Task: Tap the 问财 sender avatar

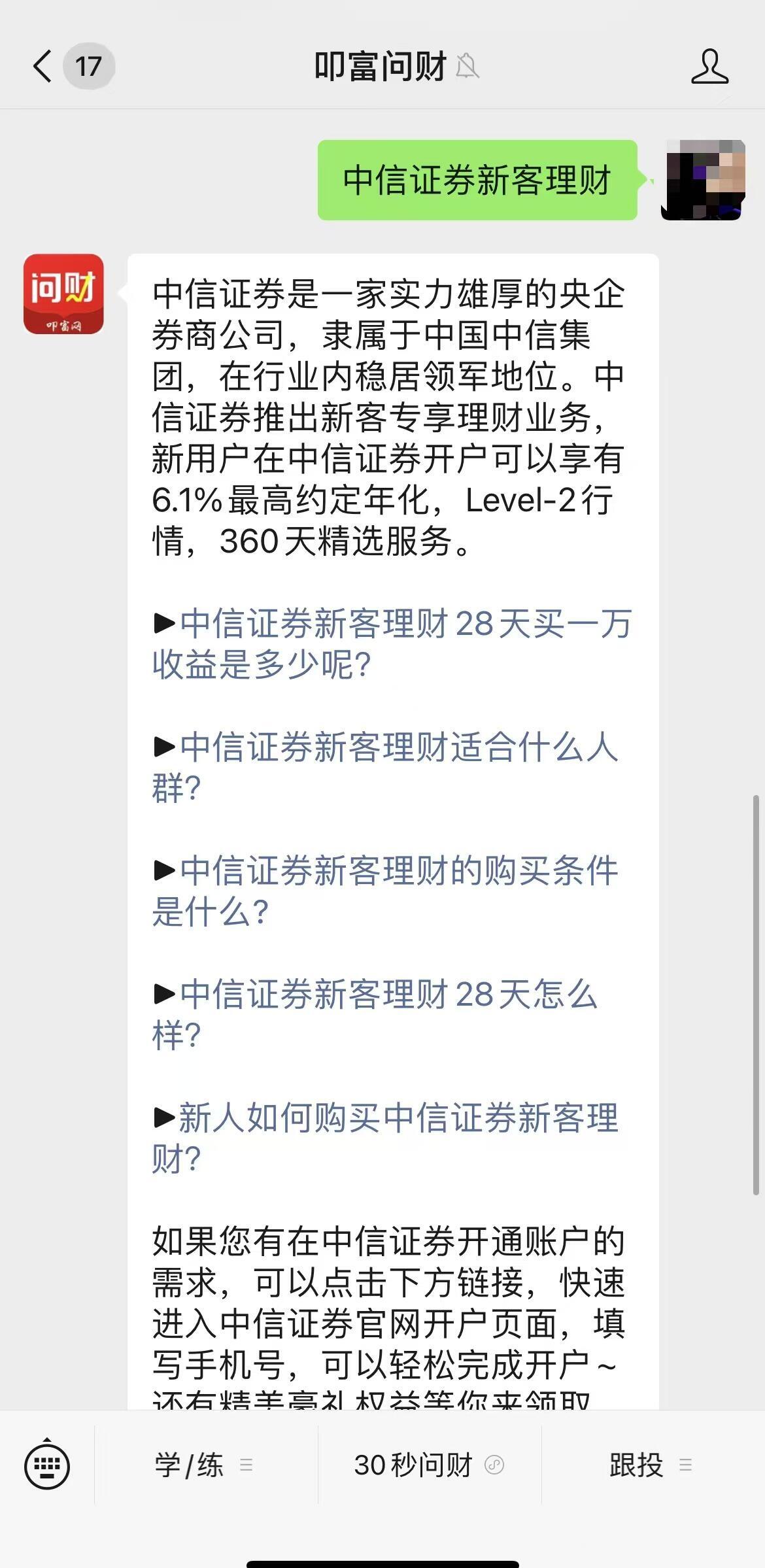Action: 63,294
